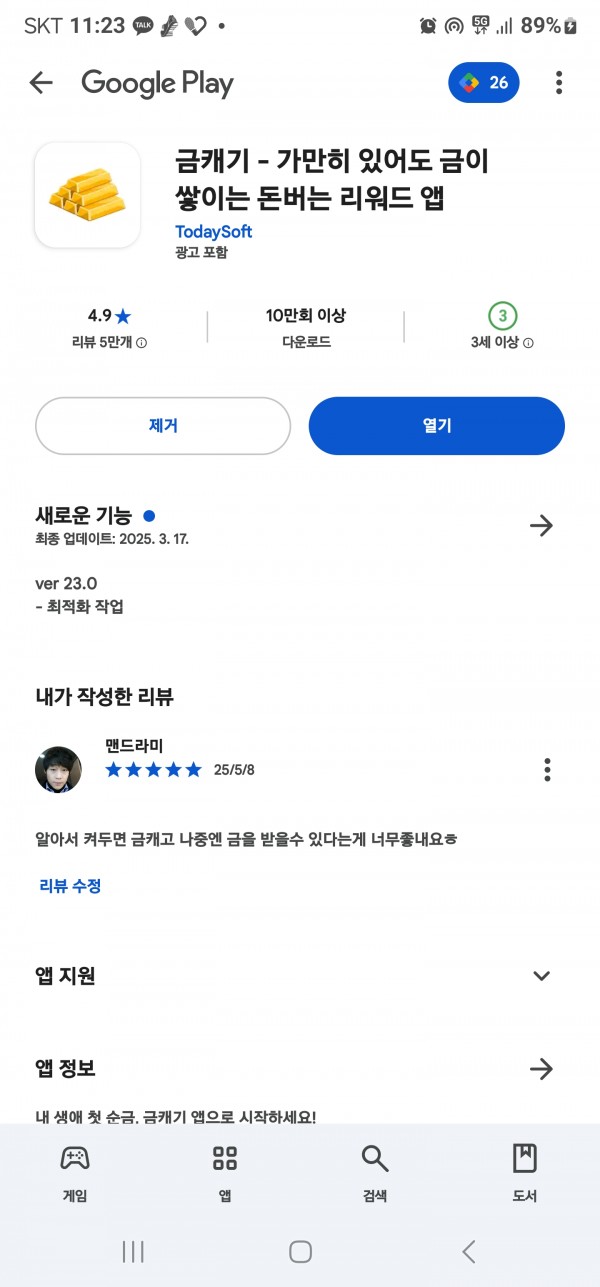Expand the 앱 지원 section

(x=541, y=976)
